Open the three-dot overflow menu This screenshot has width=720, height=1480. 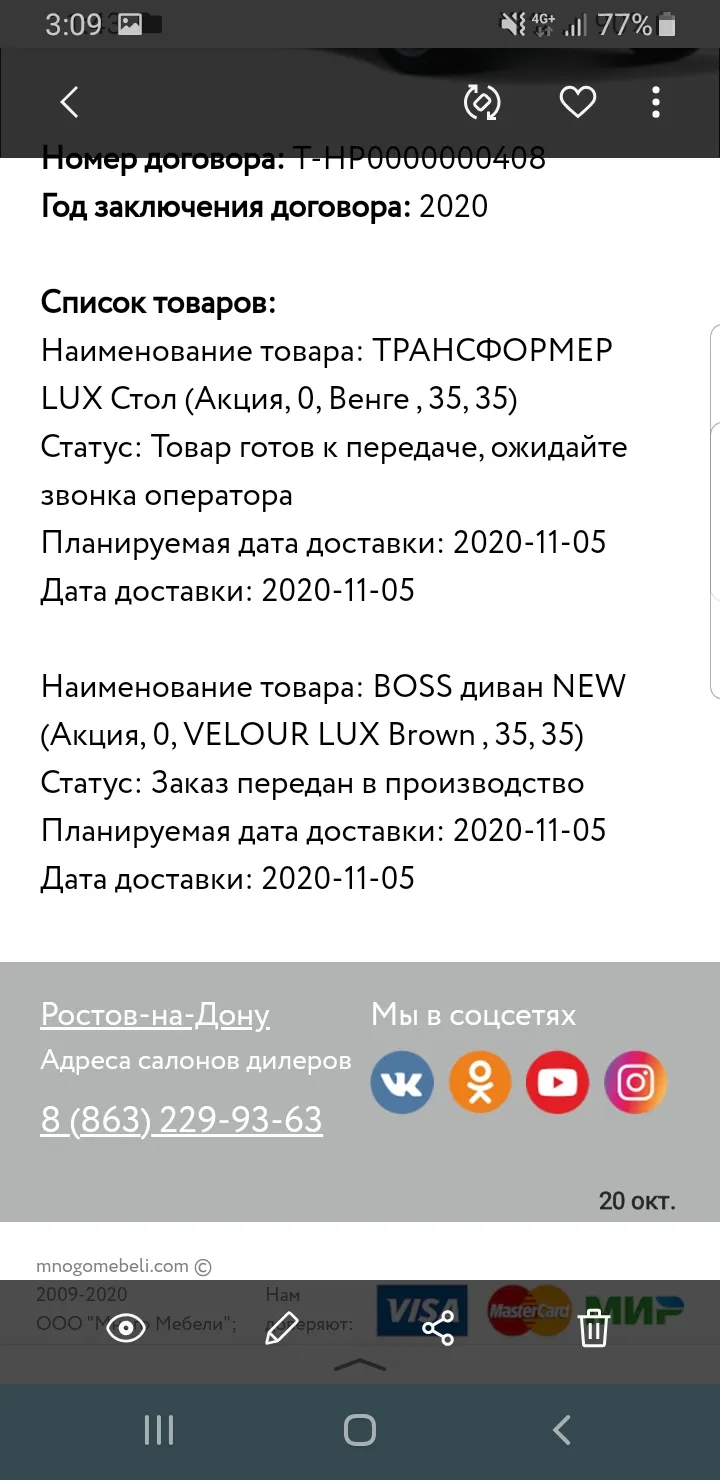coord(656,102)
